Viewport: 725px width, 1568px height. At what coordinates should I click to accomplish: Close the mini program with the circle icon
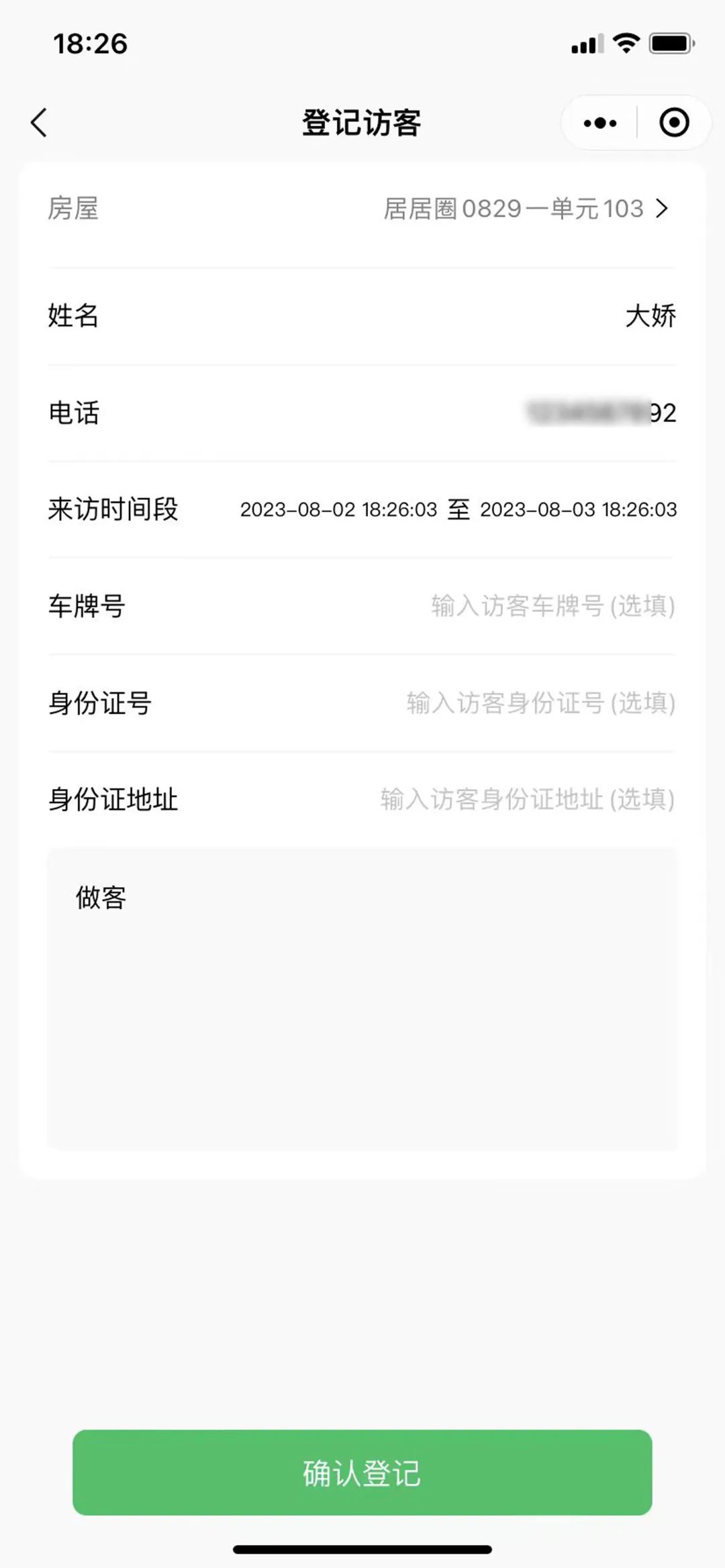tap(674, 123)
